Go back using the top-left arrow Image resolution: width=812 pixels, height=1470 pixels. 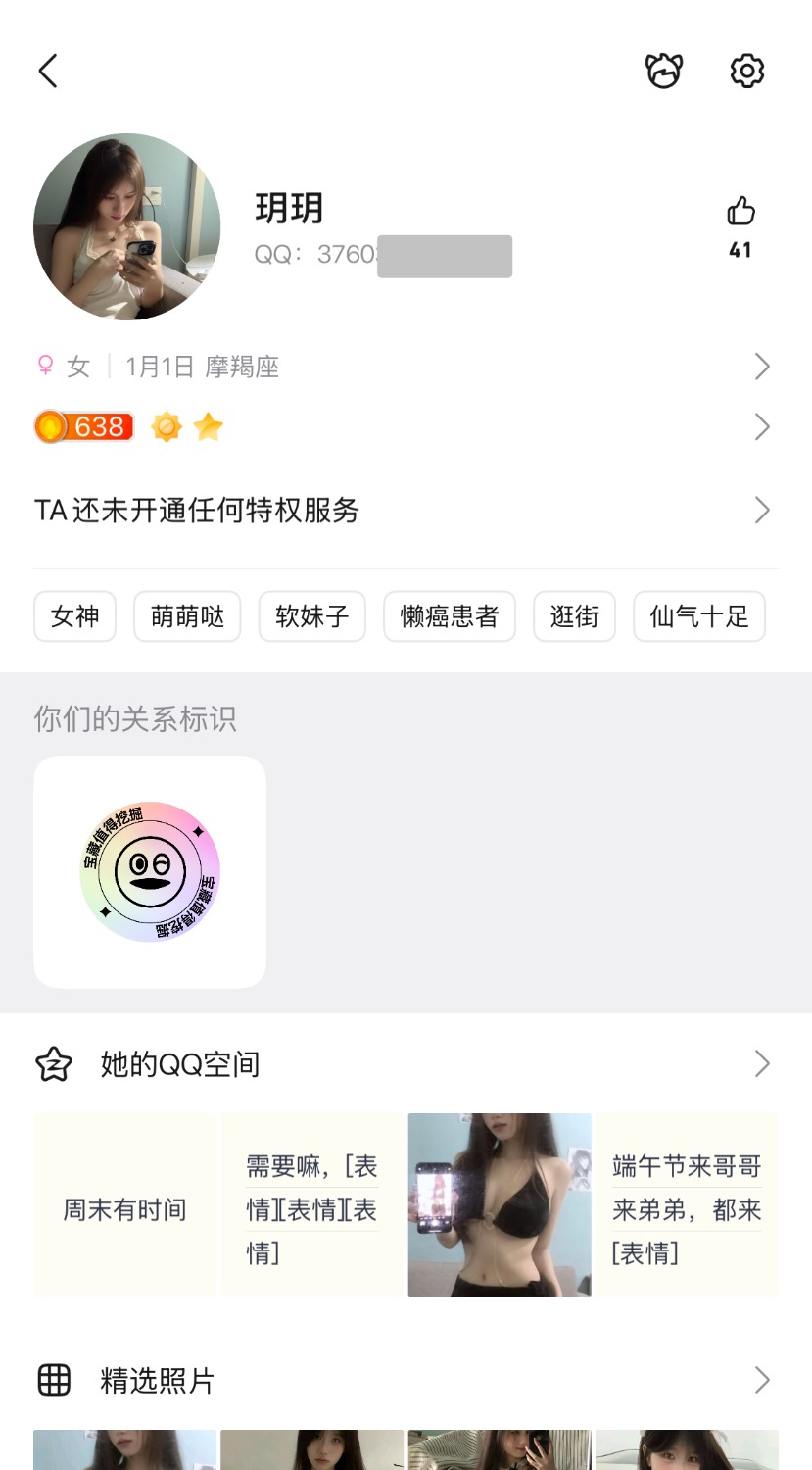(x=48, y=71)
